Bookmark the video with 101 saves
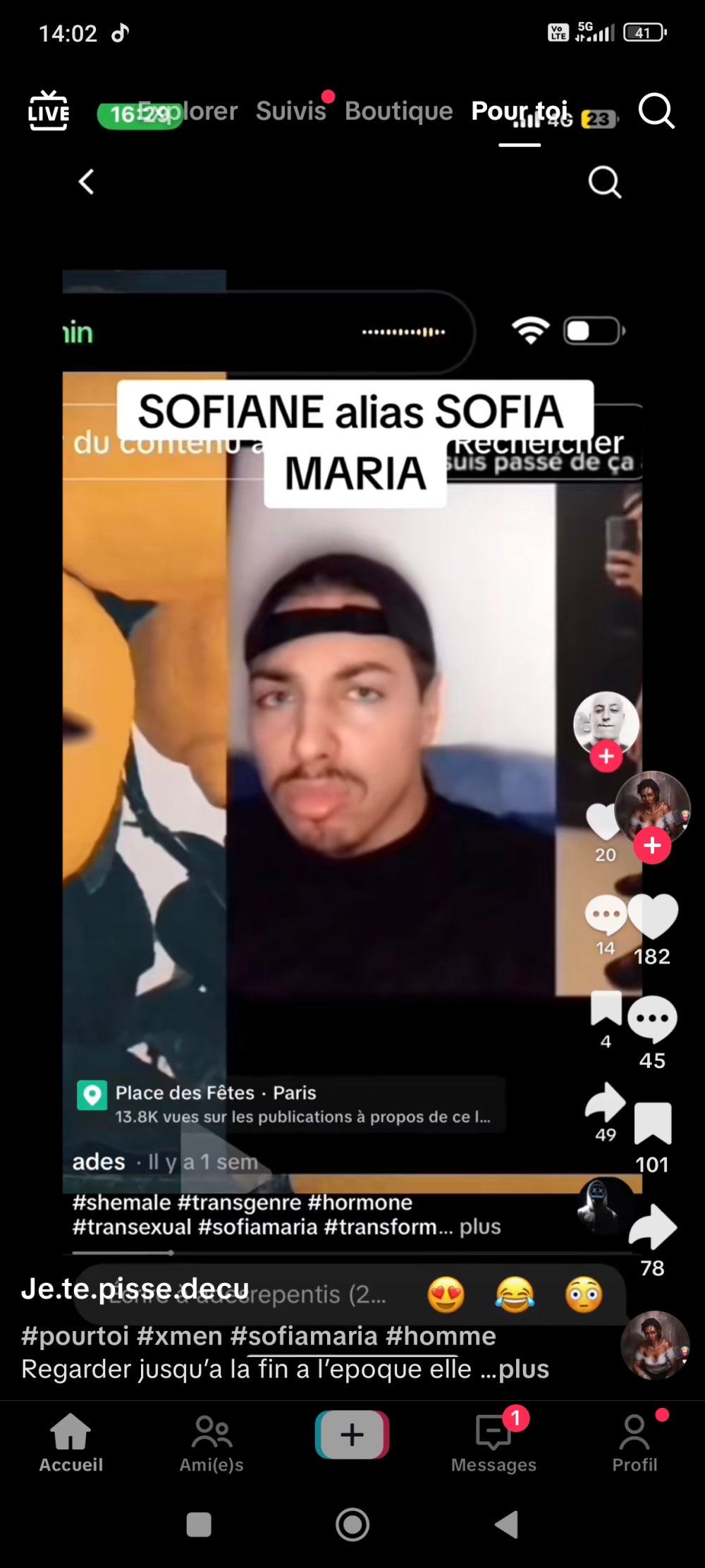The width and height of the screenshot is (705, 1568). tap(652, 1123)
